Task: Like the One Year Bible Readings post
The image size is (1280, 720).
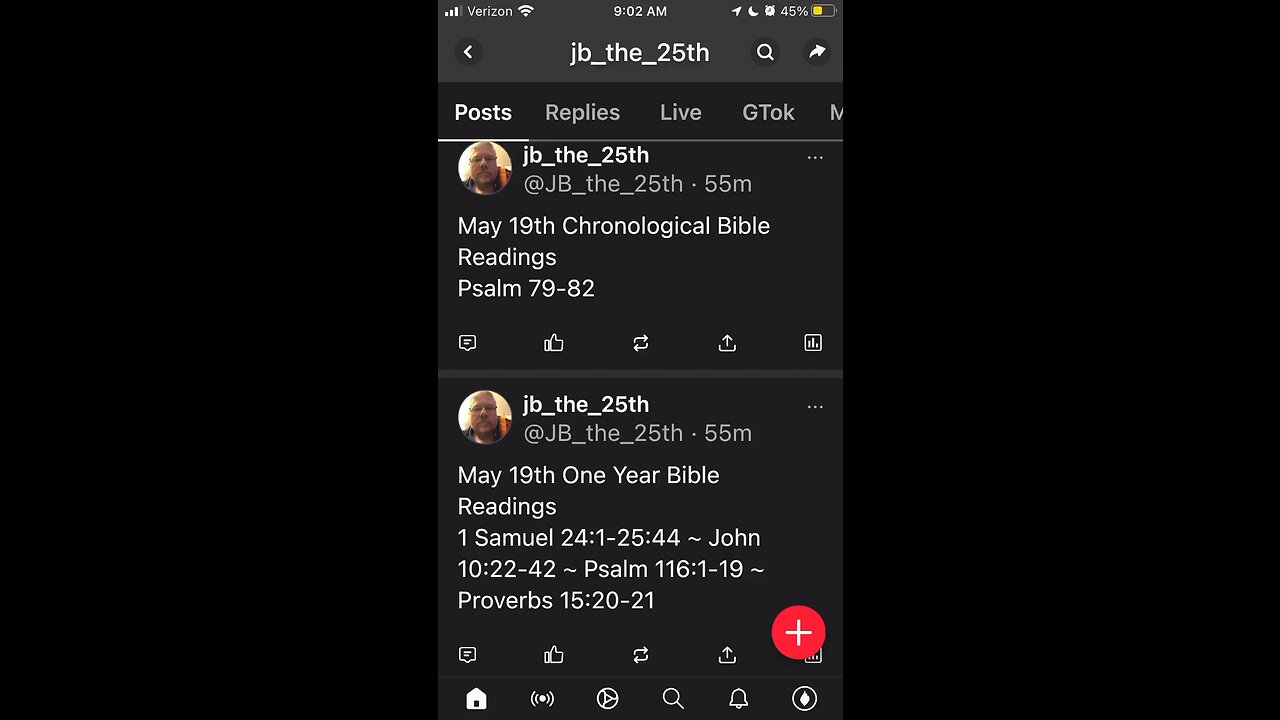Action: tap(554, 655)
